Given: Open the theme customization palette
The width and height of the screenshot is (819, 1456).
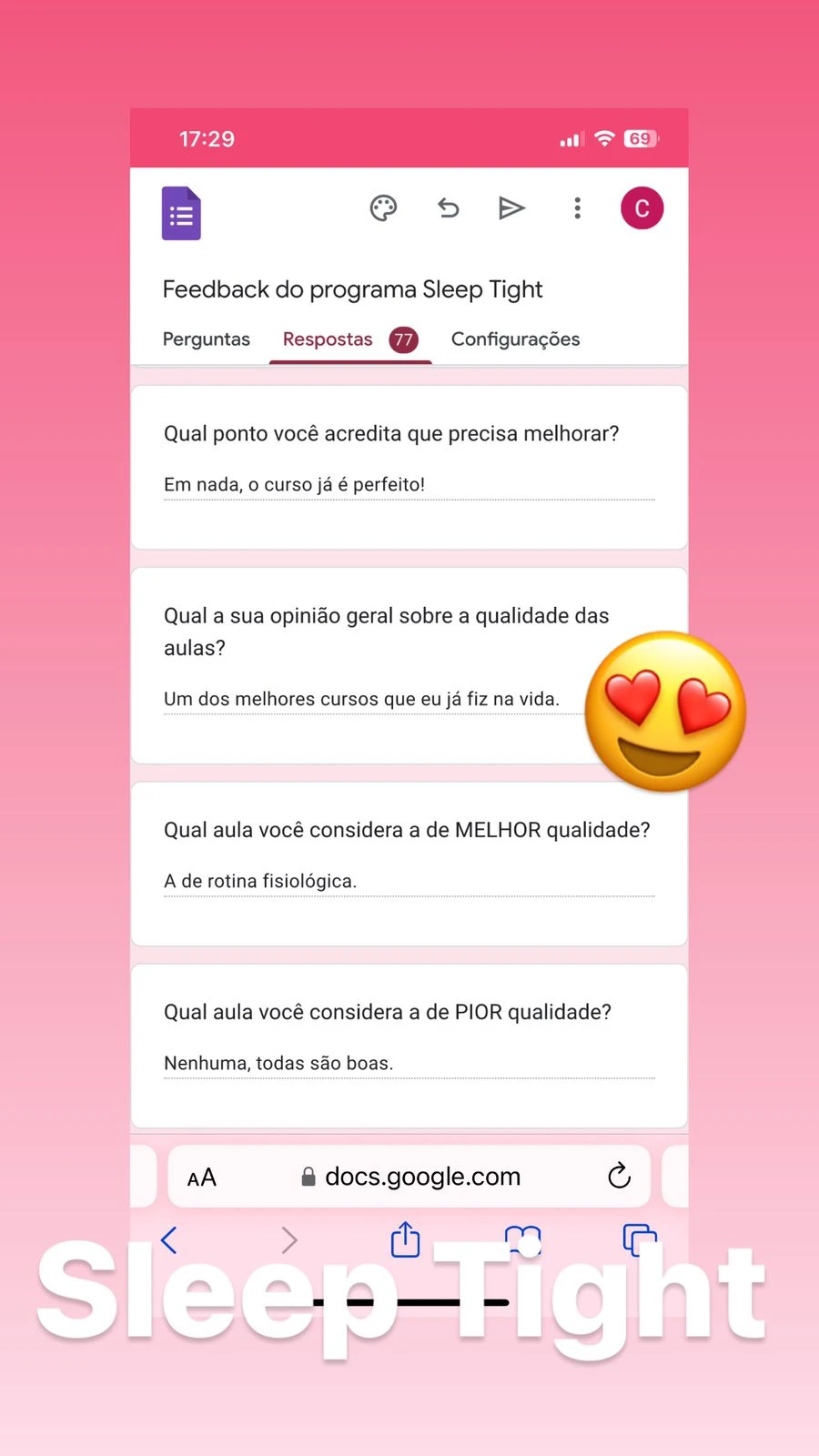Looking at the screenshot, I should click(x=383, y=208).
